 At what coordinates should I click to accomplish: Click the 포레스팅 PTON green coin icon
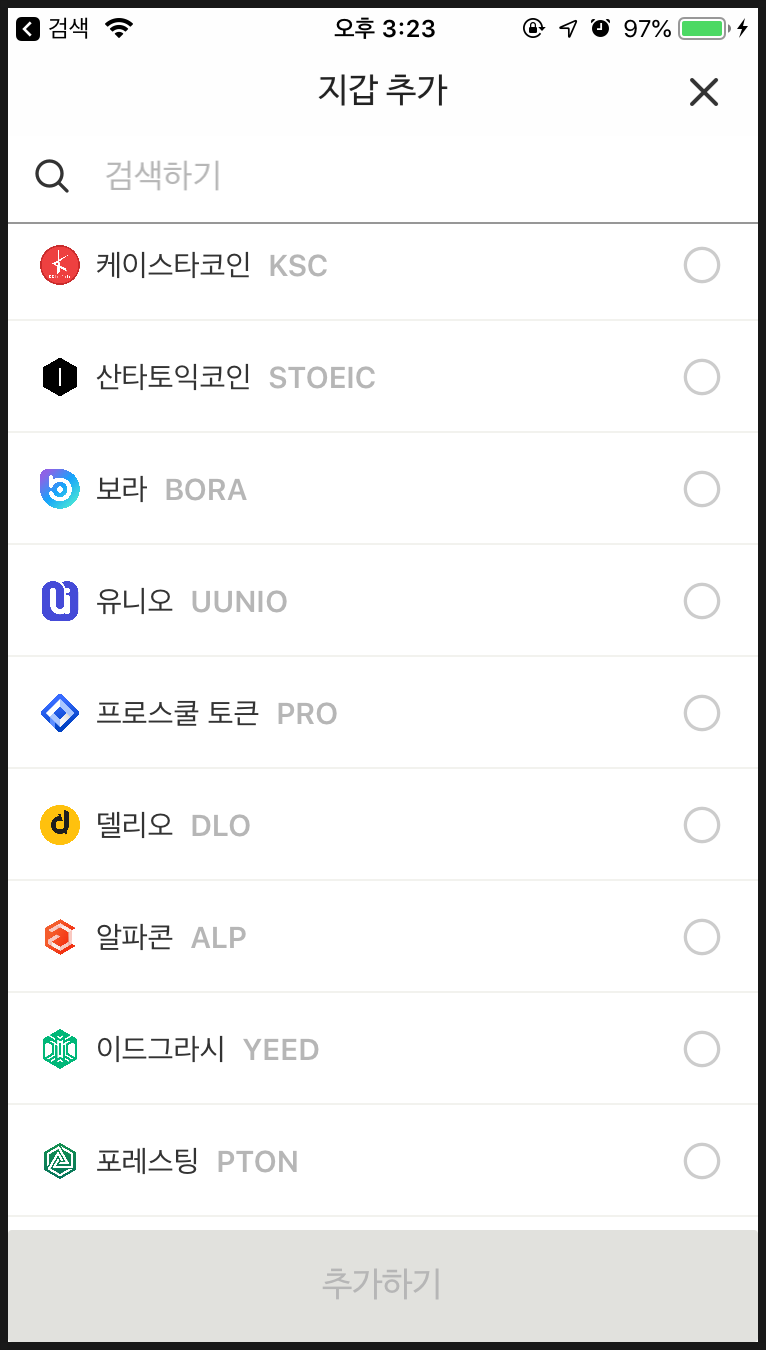click(x=58, y=1161)
